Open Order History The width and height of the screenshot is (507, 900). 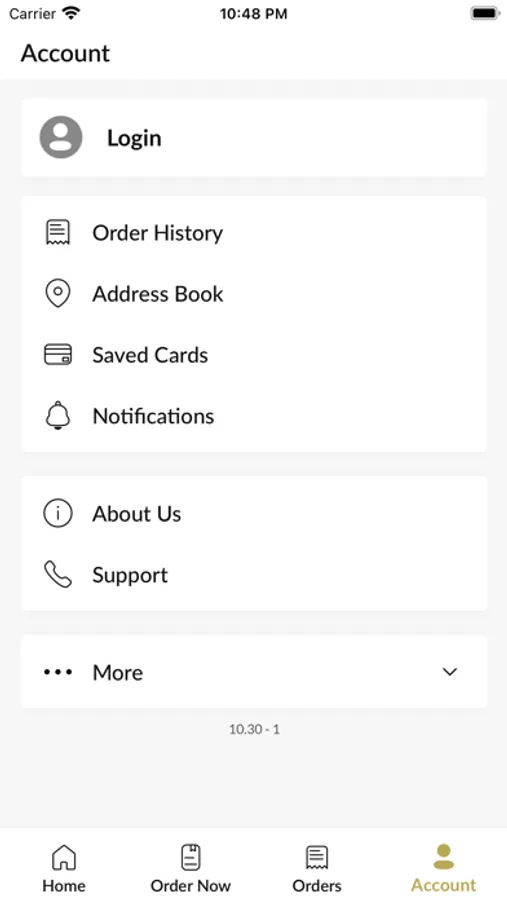tap(253, 233)
